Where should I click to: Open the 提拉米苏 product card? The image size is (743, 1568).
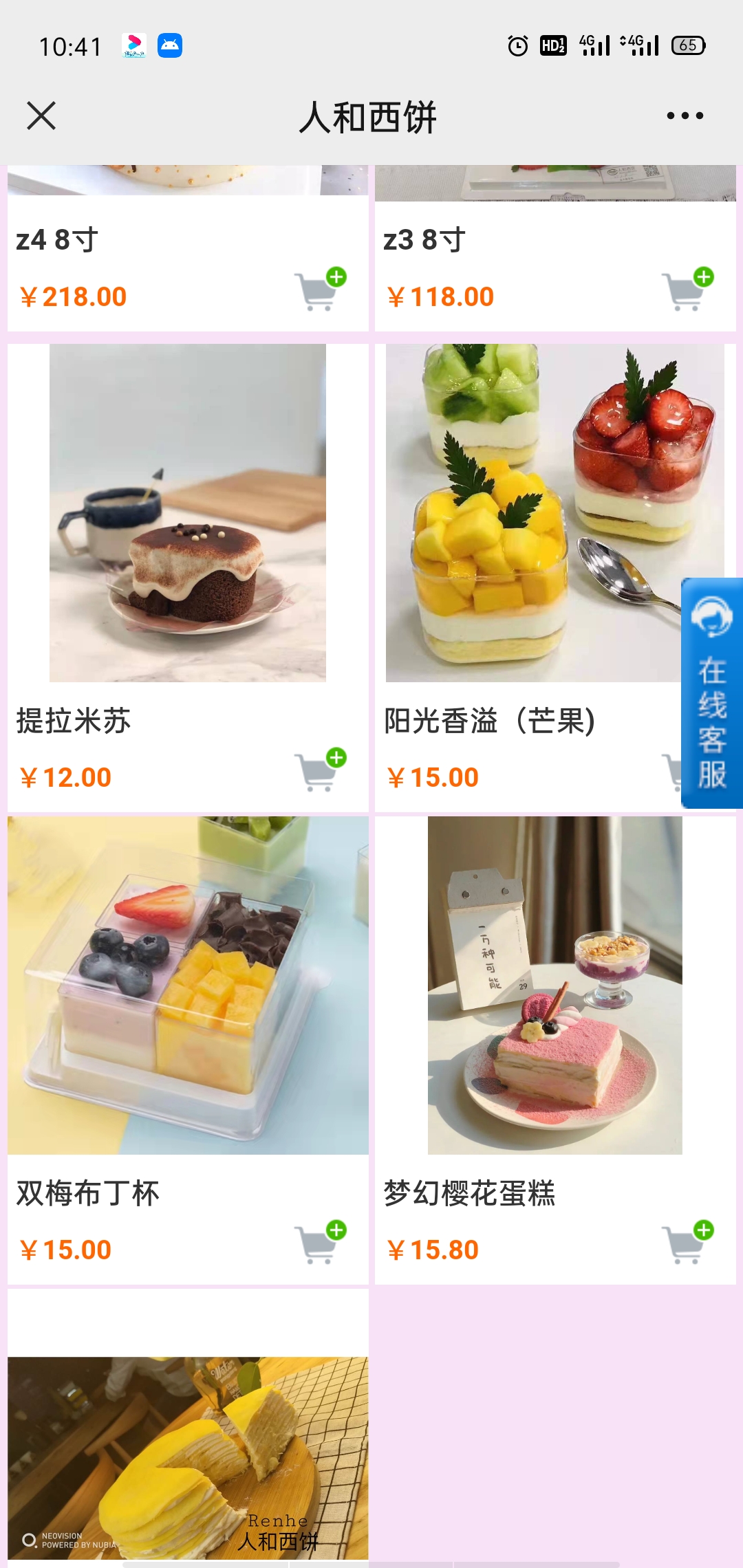click(188, 578)
